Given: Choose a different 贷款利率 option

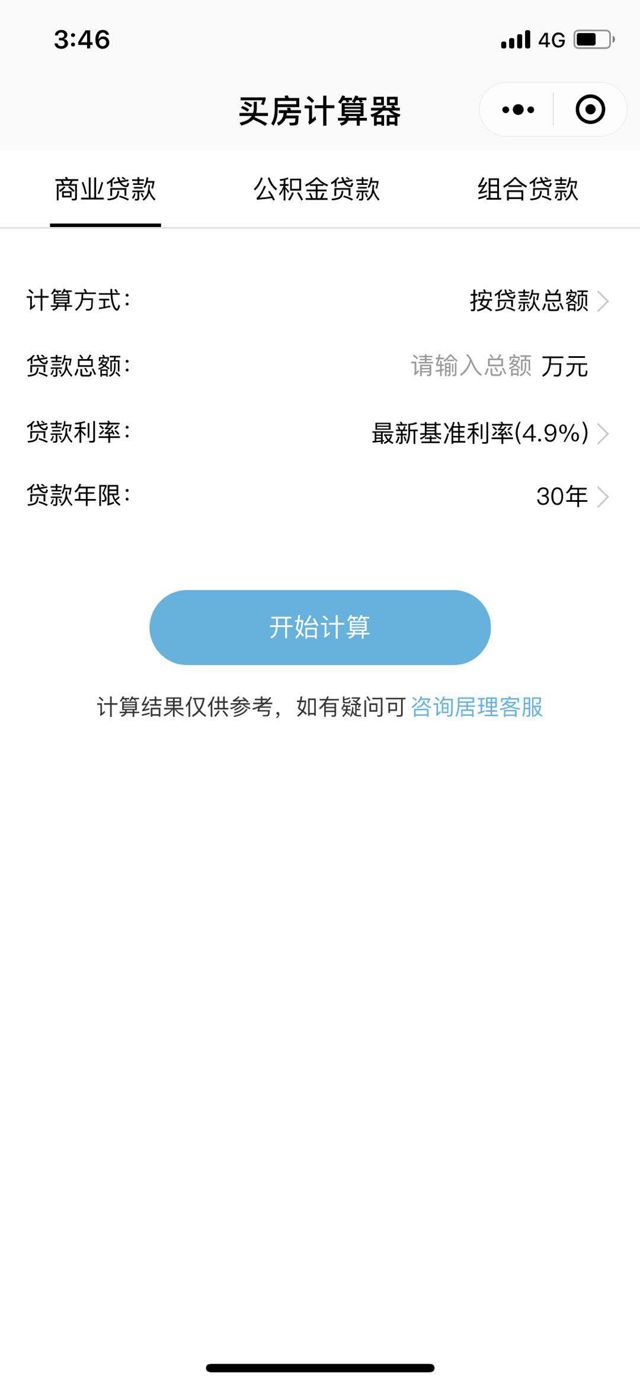Looking at the screenshot, I should pyautogui.click(x=489, y=433).
